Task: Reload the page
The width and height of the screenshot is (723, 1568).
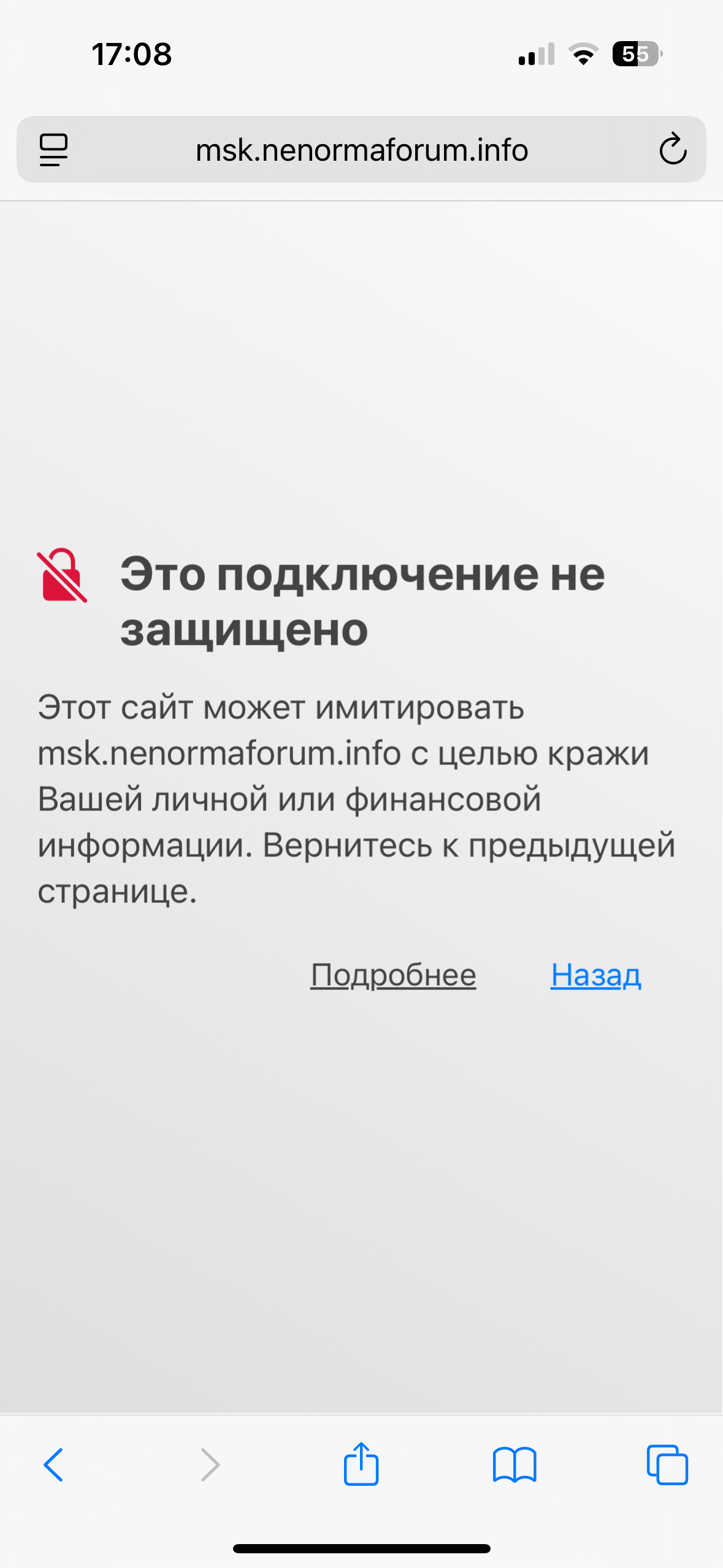Action: click(673, 149)
